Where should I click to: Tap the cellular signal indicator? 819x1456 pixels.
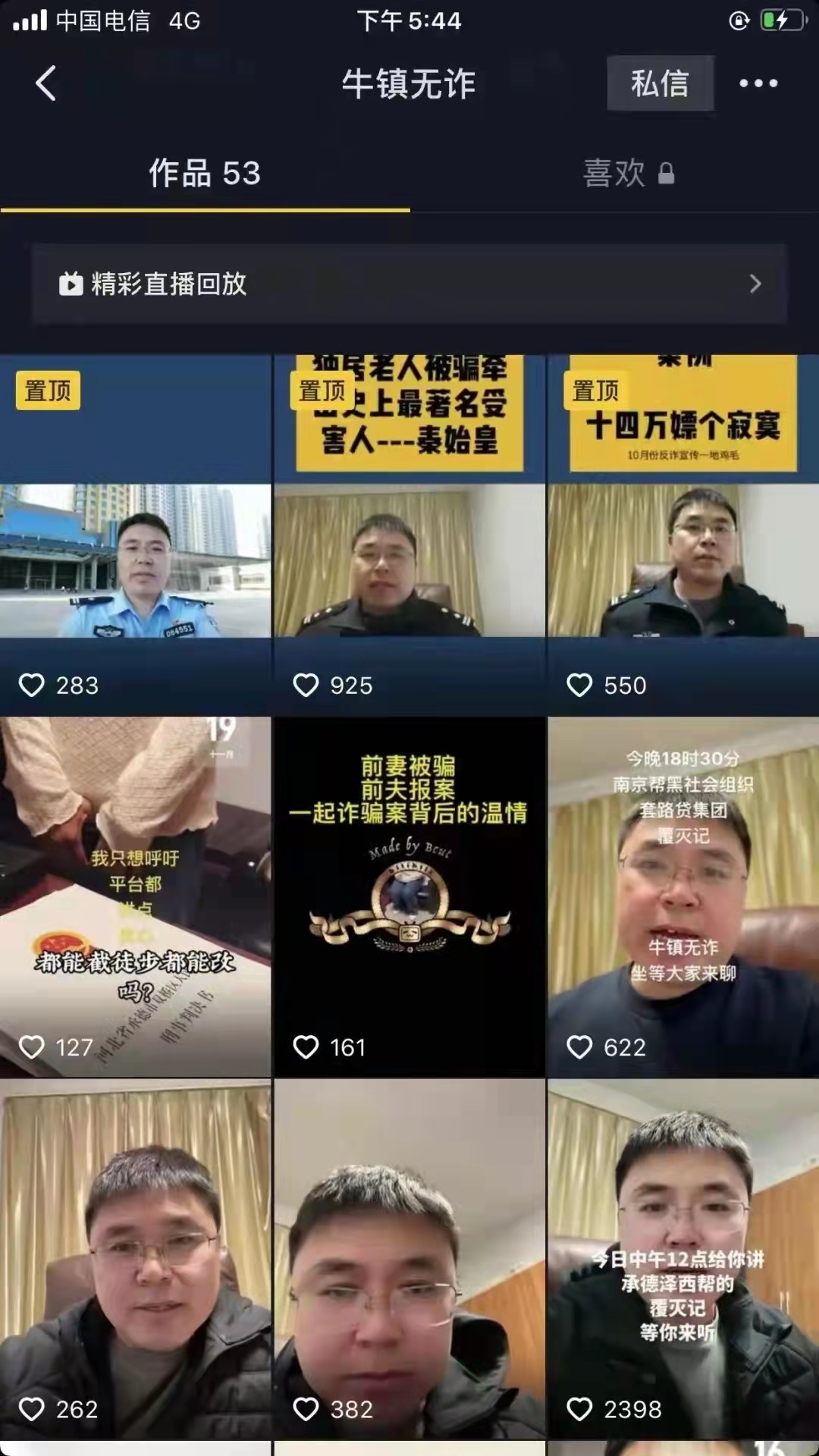(30, 20)
